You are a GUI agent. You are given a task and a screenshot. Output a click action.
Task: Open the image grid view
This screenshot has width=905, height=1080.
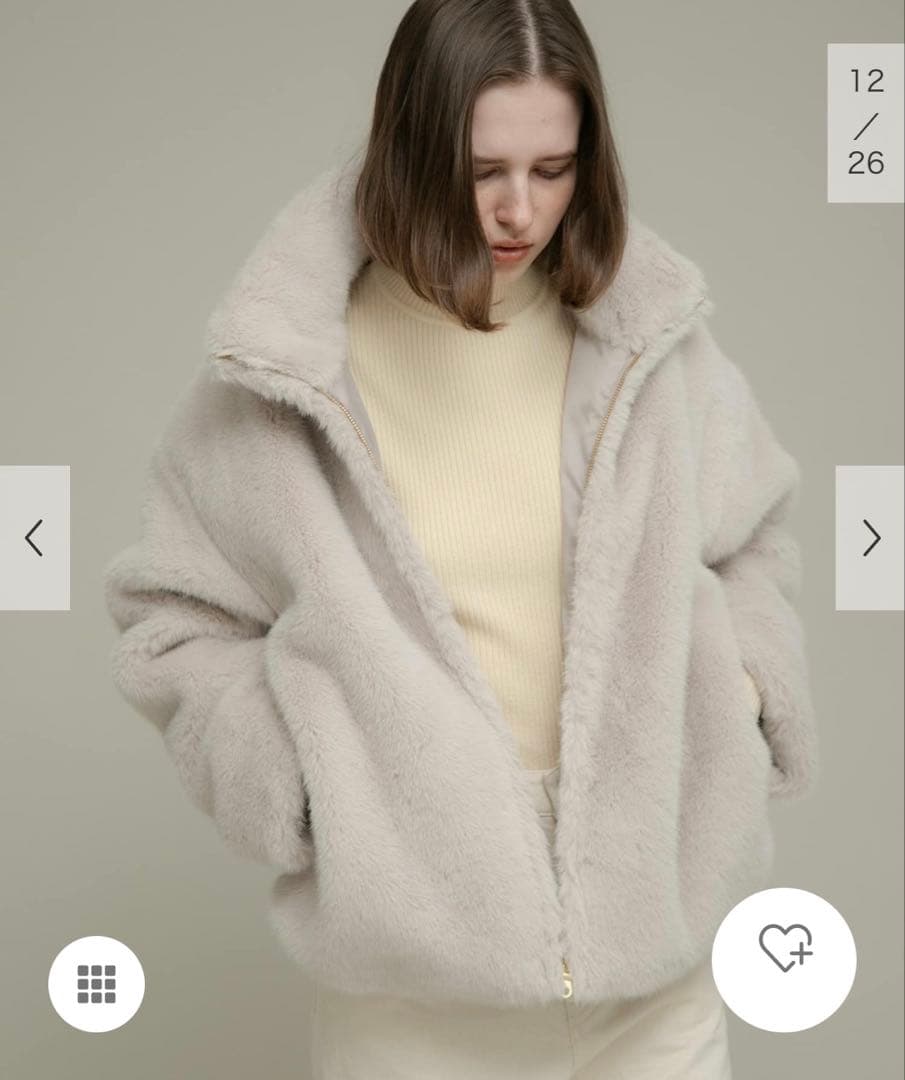(x=96, y=984)
